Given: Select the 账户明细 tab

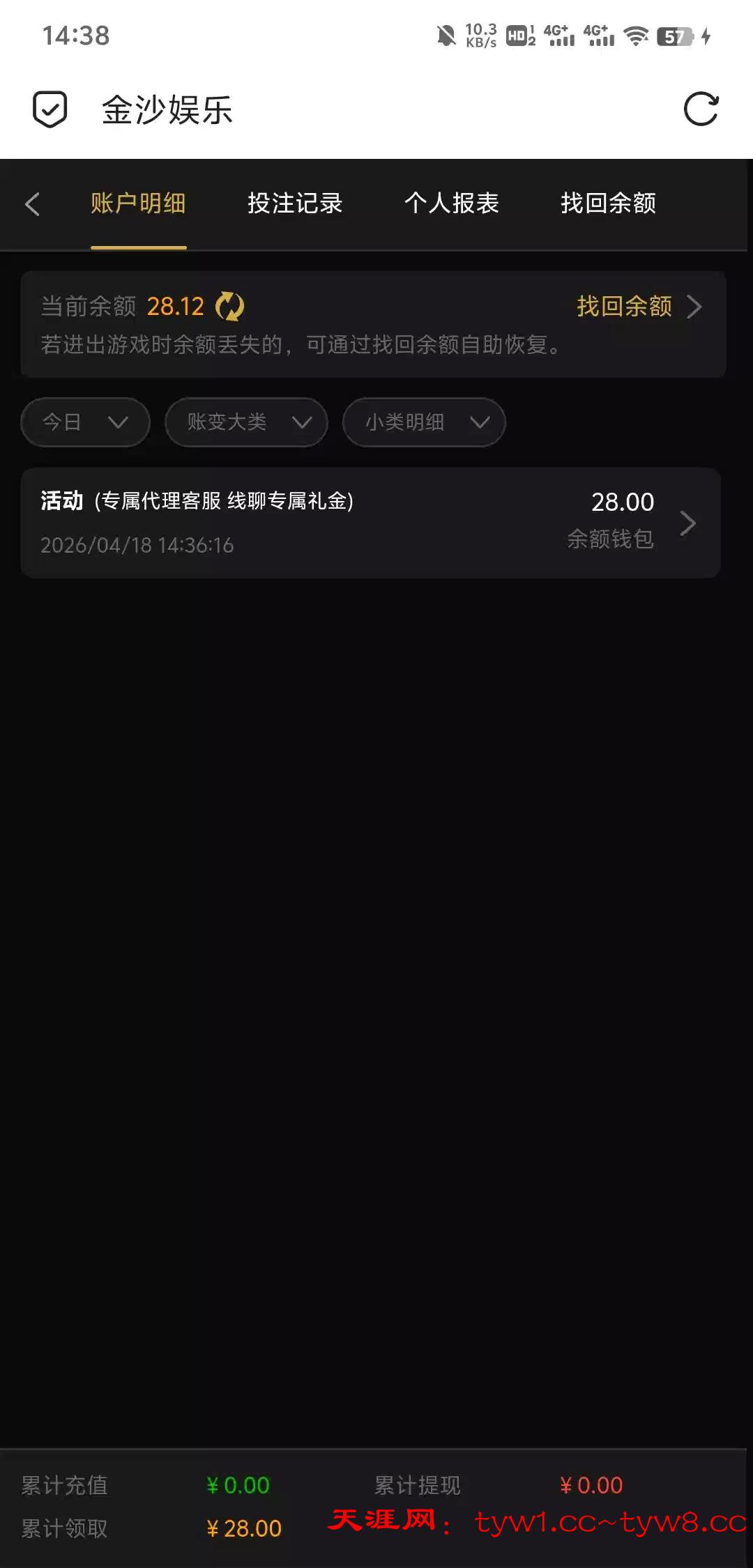Looking at the screenshot, I should click(x=138, y=203).
